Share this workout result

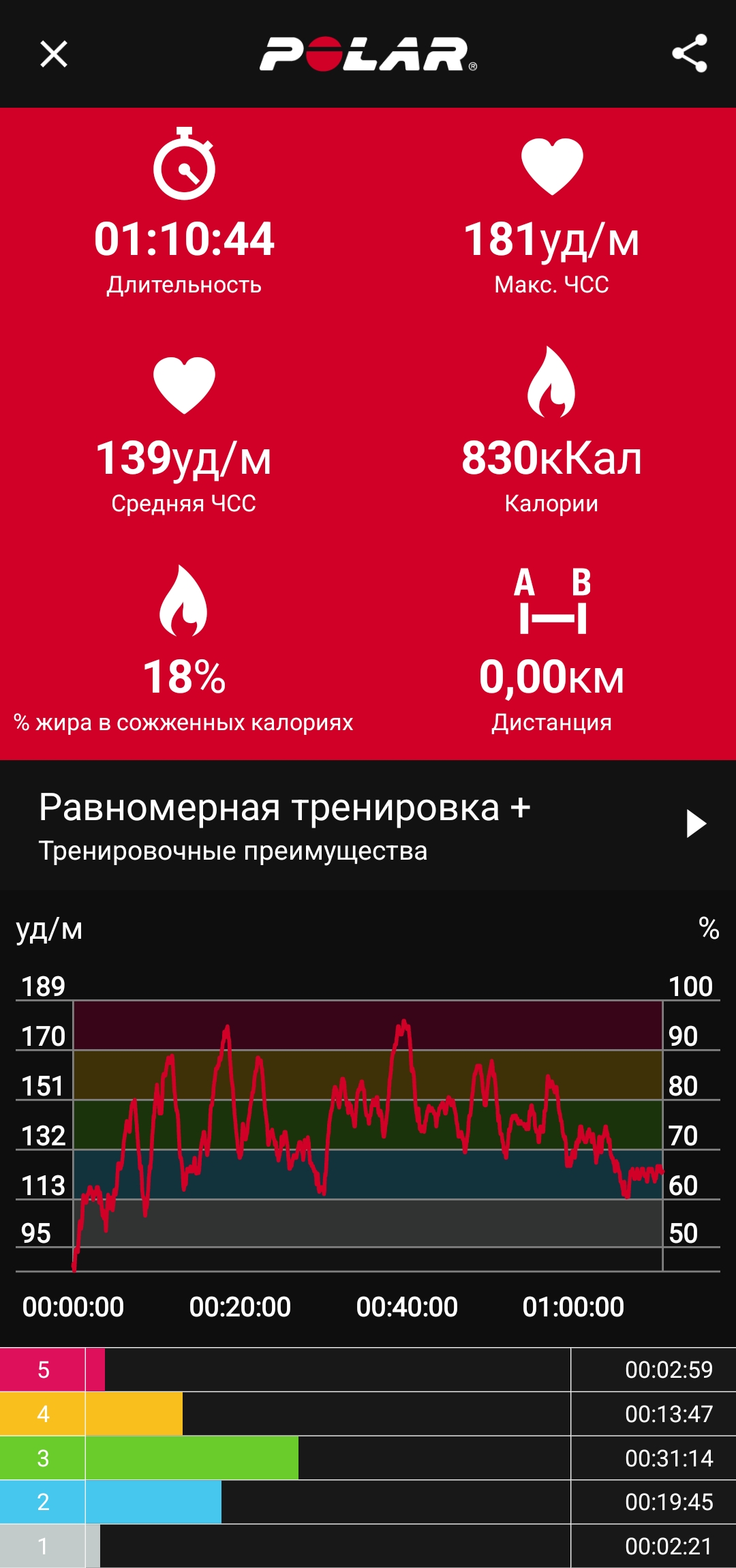(689, 54)
